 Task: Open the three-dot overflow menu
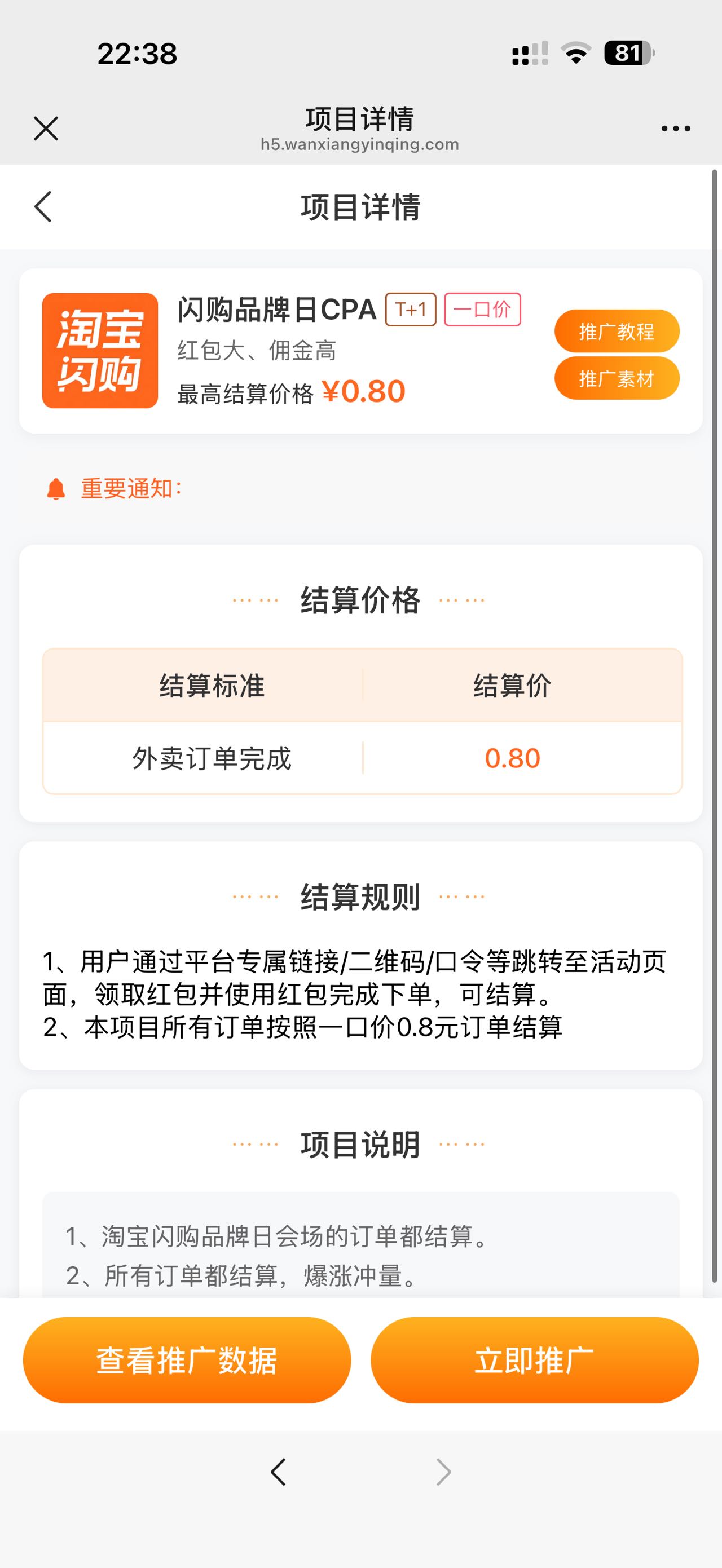675,129
